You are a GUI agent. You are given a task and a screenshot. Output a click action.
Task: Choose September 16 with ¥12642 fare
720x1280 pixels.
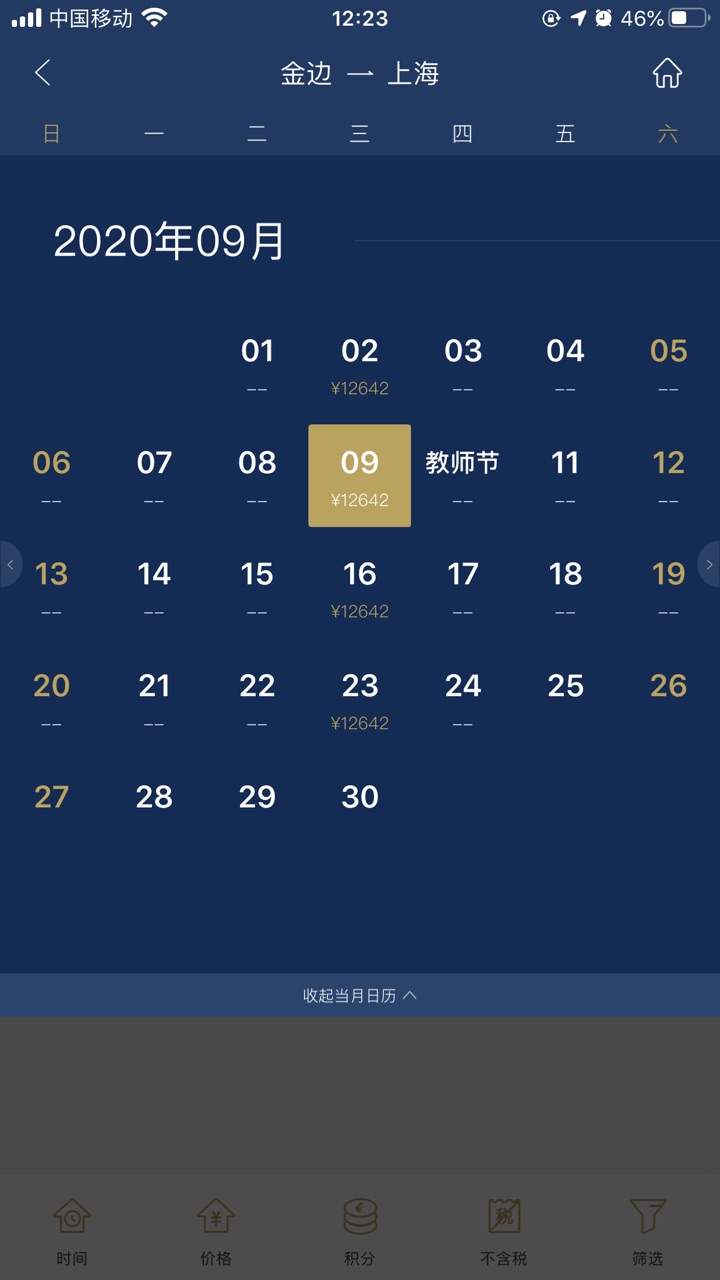point(359,587)
